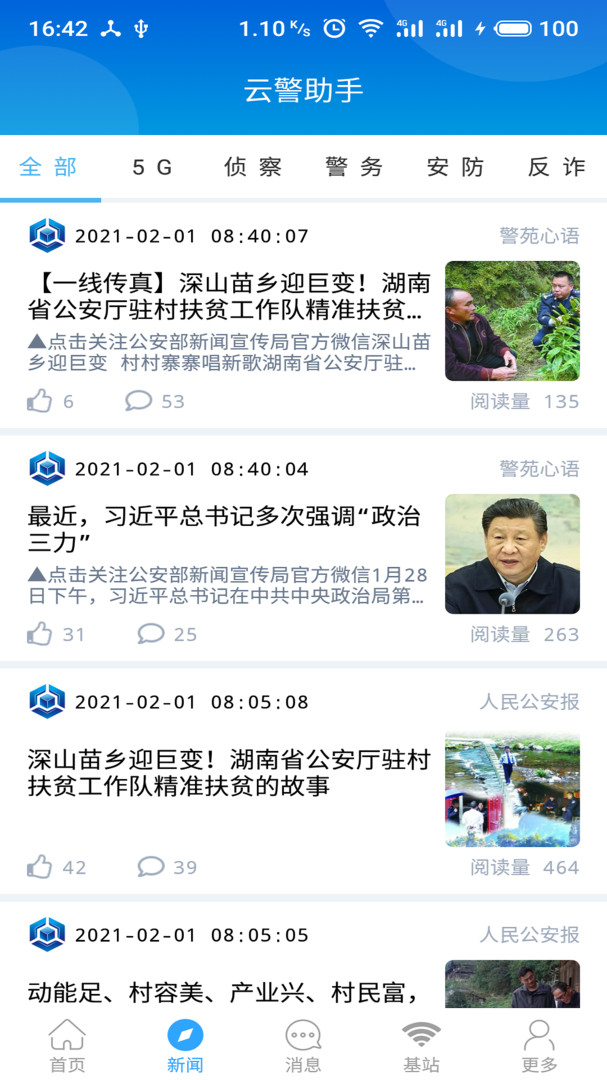Switch to the 安防 tab
This screenshot has width=607, height=1080.
[x=455, y=167]
